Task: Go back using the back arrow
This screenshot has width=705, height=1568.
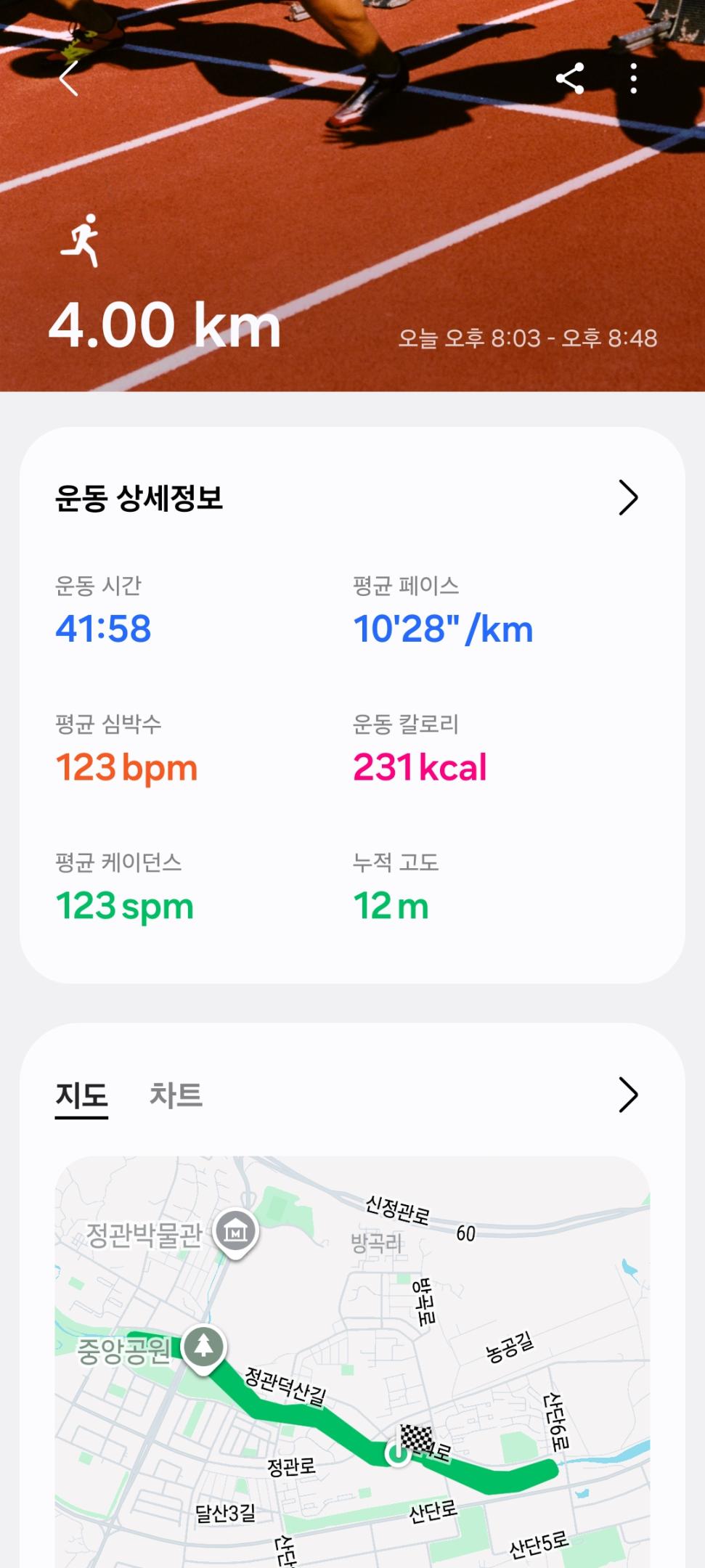Action: point(69,78)
